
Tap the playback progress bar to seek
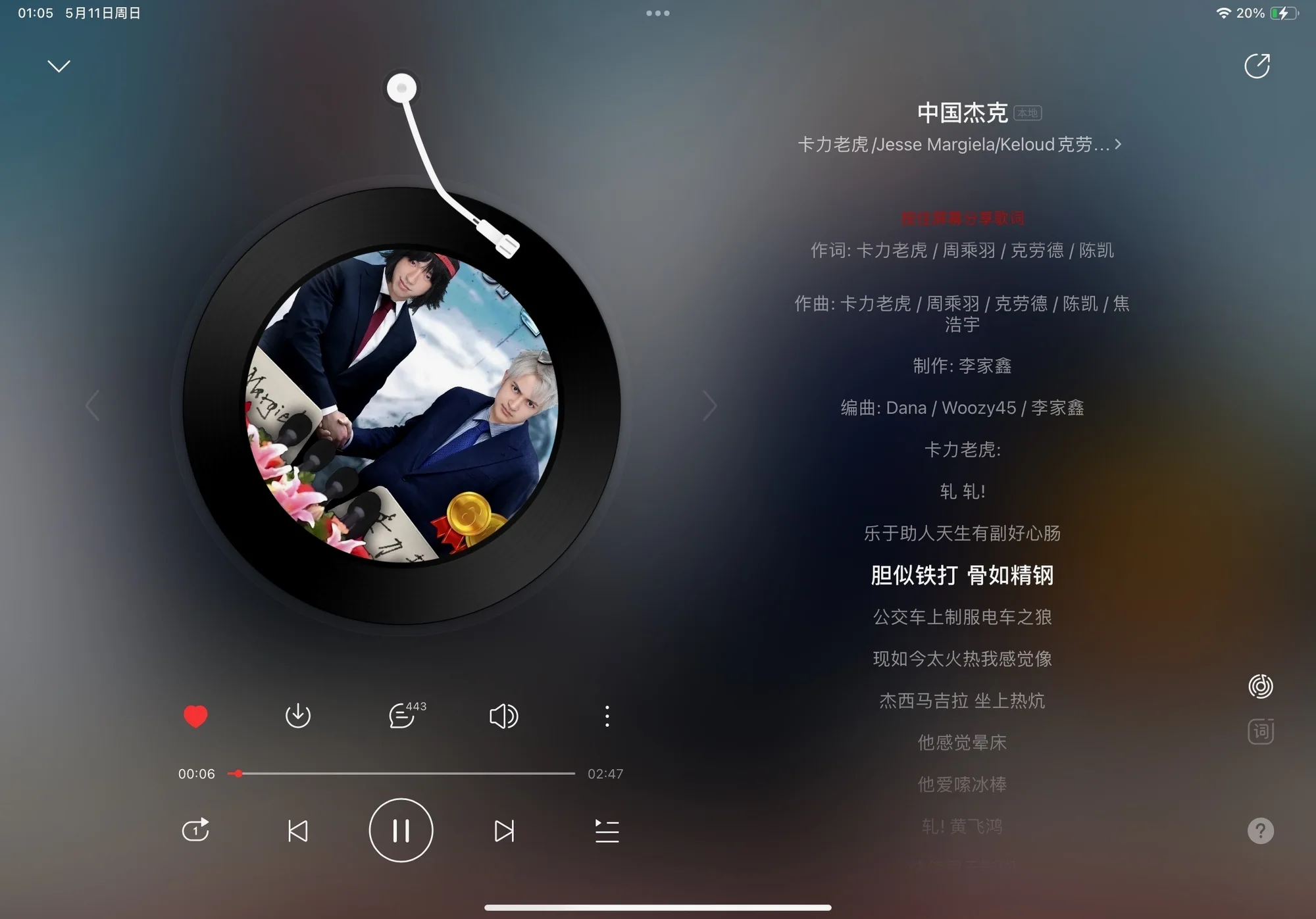point(401,774)
